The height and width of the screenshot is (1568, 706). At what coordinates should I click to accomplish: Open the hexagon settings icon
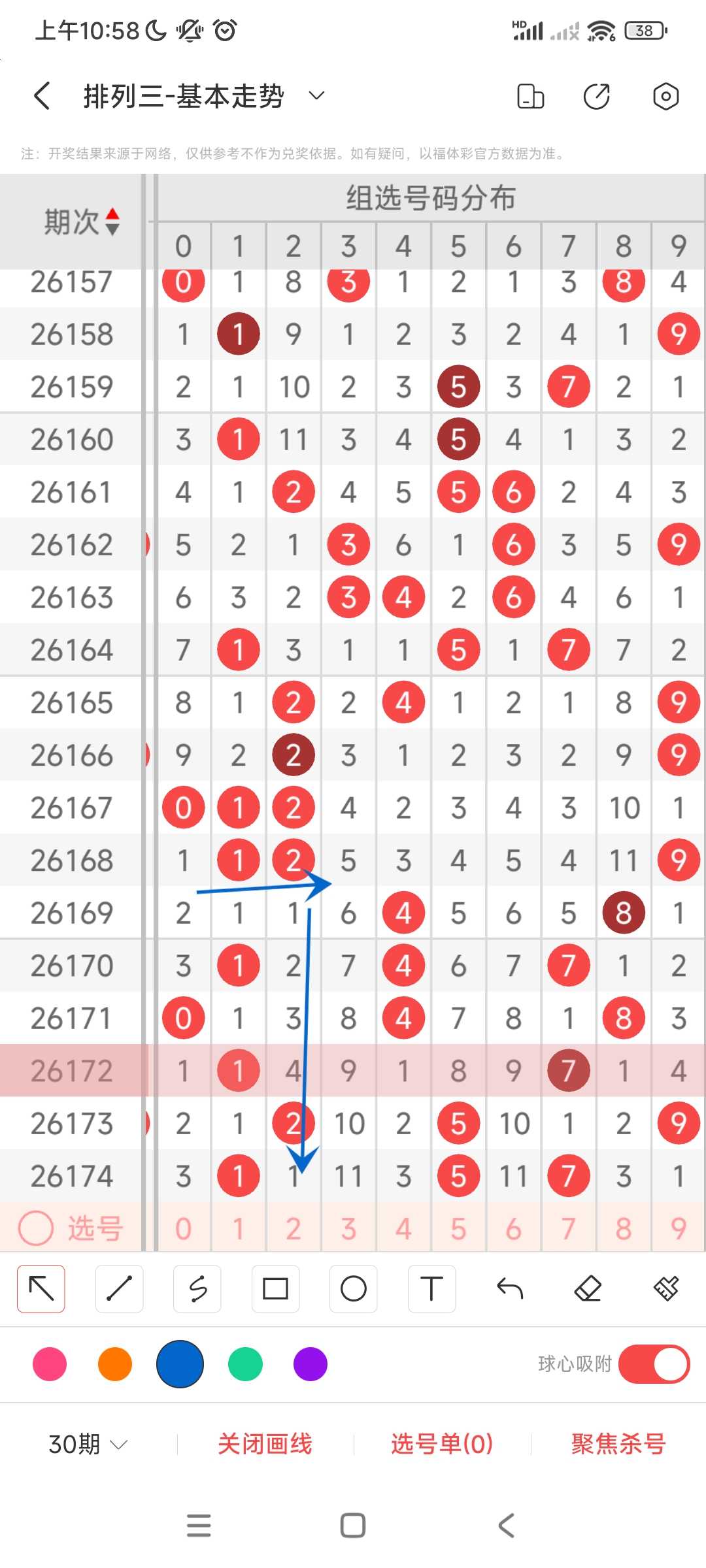[x=665, y=96]
